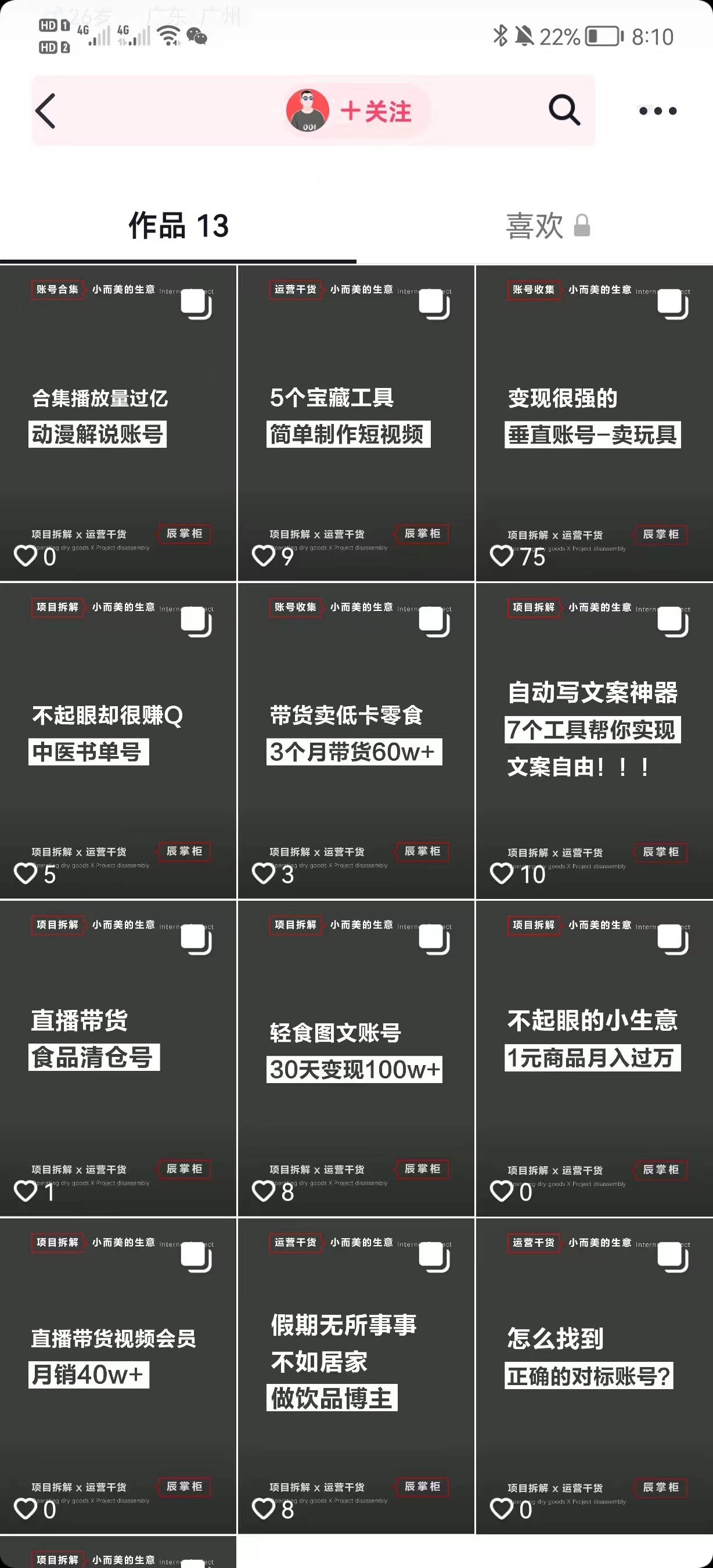Open the 5个宝藏工具 post
Screen dimensions: 713x1568
pos(356,423)
